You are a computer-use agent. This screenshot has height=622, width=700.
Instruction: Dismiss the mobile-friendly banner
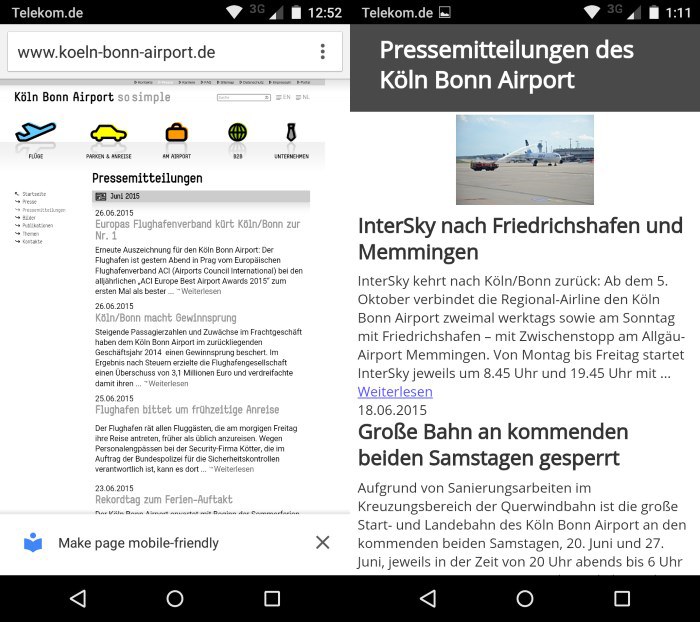coord(322,542)
